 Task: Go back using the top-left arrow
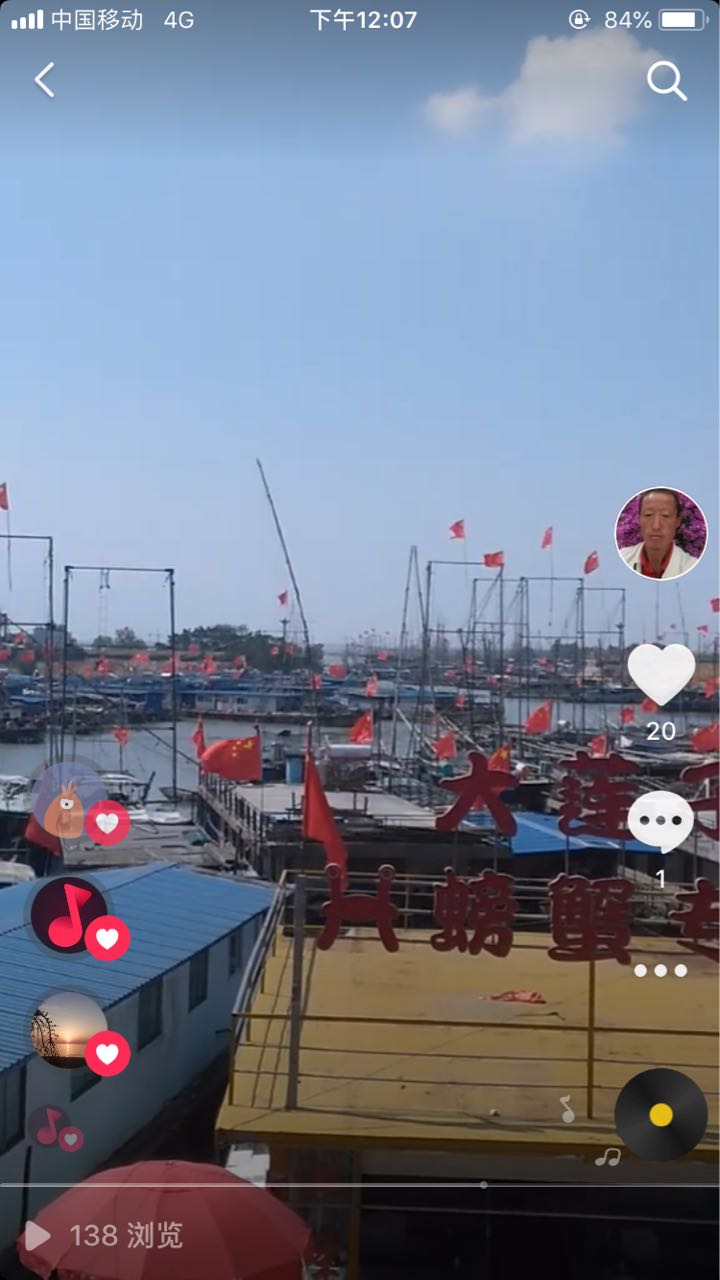pos(44,80)
